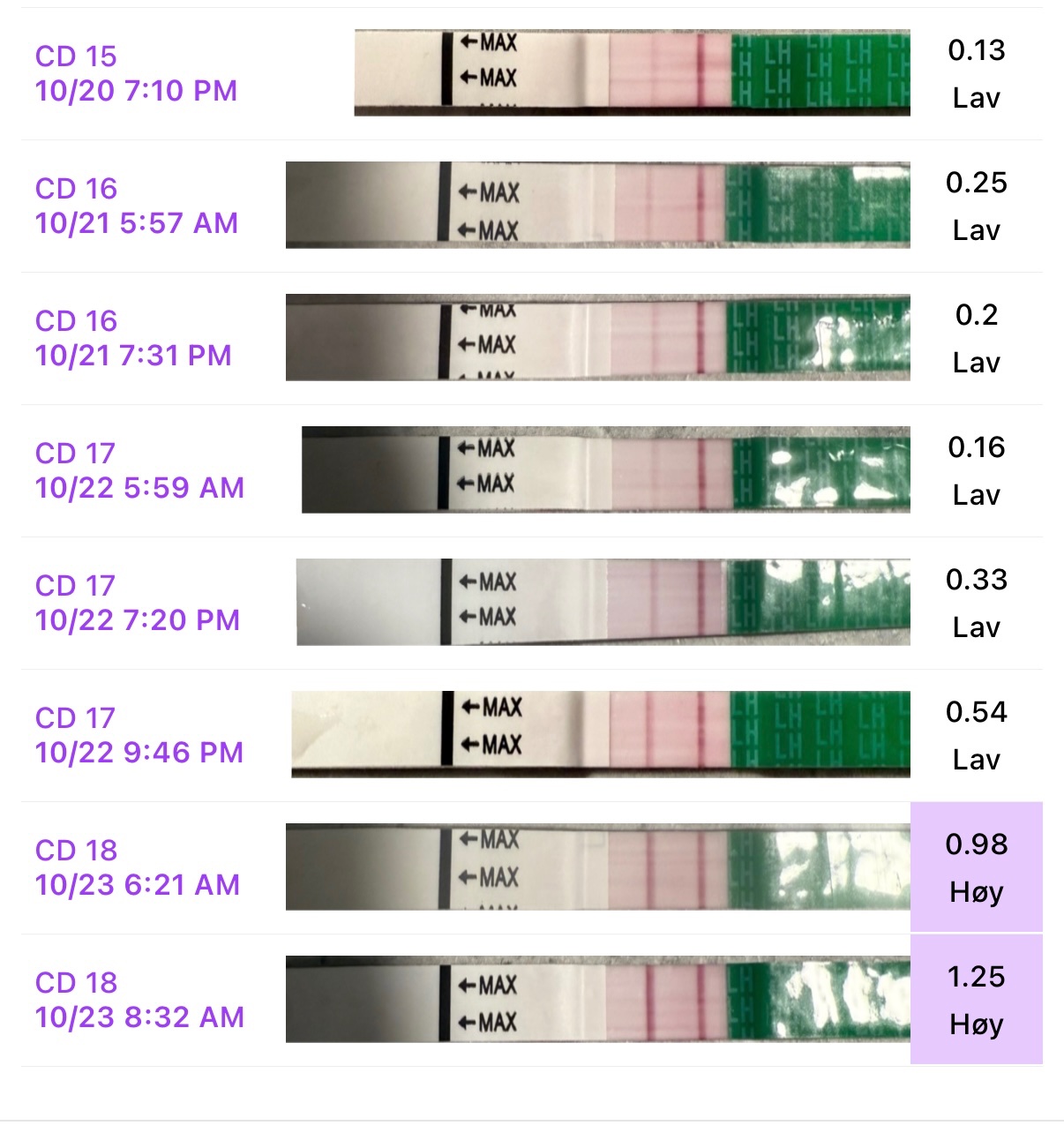This screenshot has height=1133, width=1064.
Task: Open the CD 15 test from 10/20 7:10 PM
Action: click(x=137, y=73)
